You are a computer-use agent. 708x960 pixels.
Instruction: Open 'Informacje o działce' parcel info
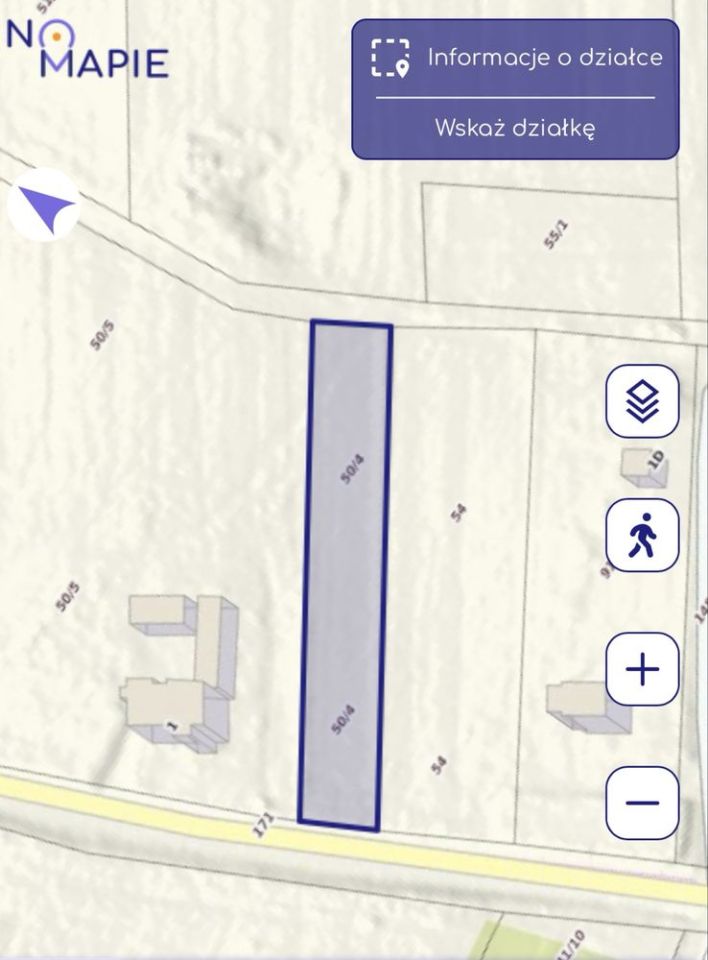(515, 57)
